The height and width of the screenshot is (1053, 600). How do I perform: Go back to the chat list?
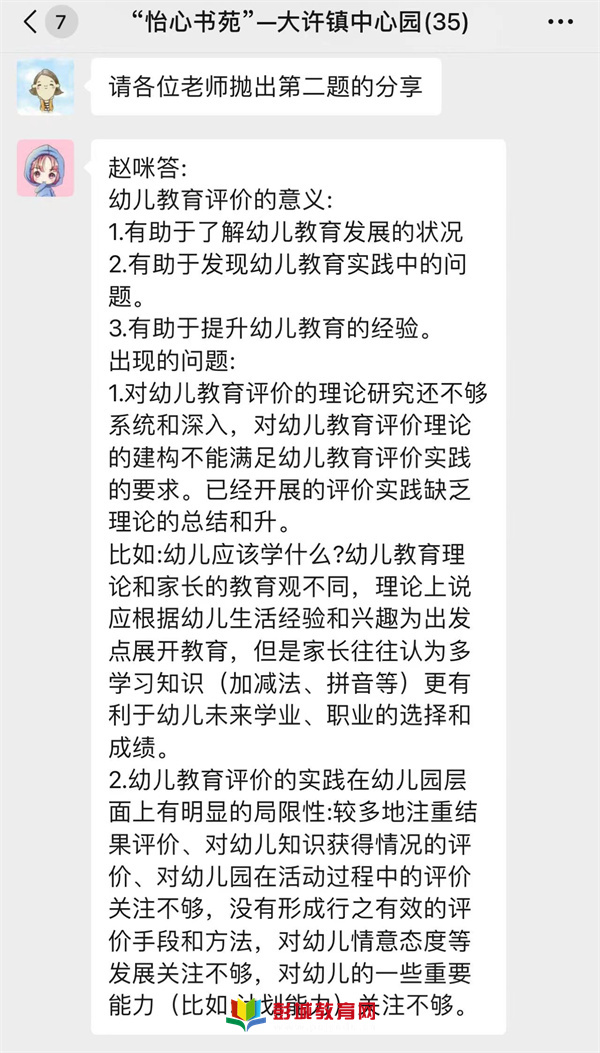point(32,22)
